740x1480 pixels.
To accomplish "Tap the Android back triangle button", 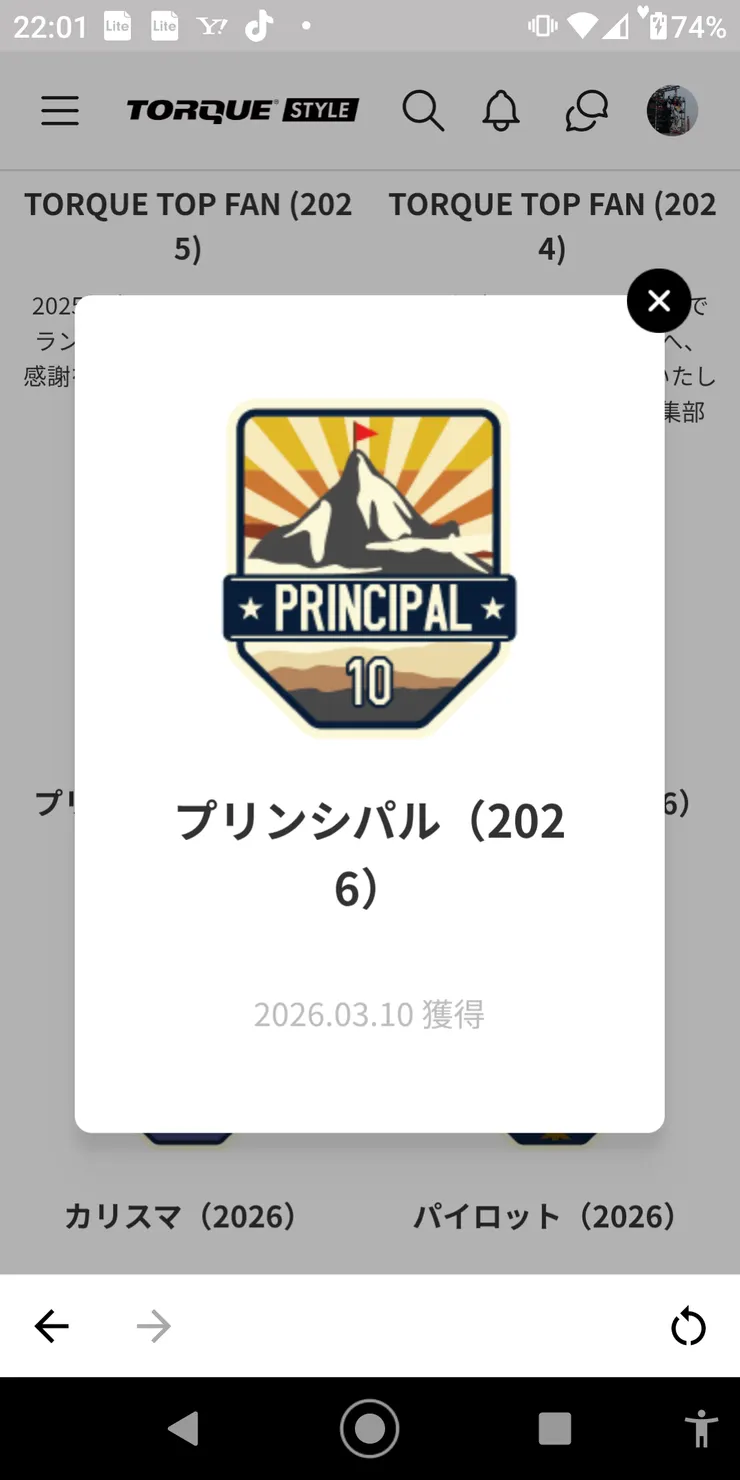I will [x=184, y=1429].
